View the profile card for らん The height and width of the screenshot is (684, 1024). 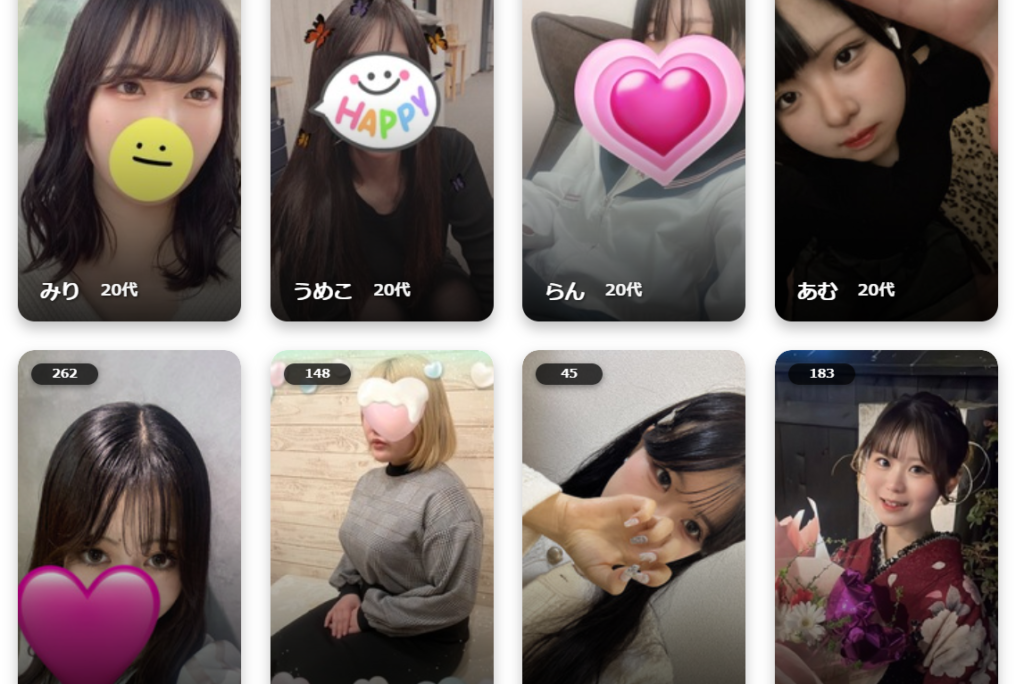point(633,160)
